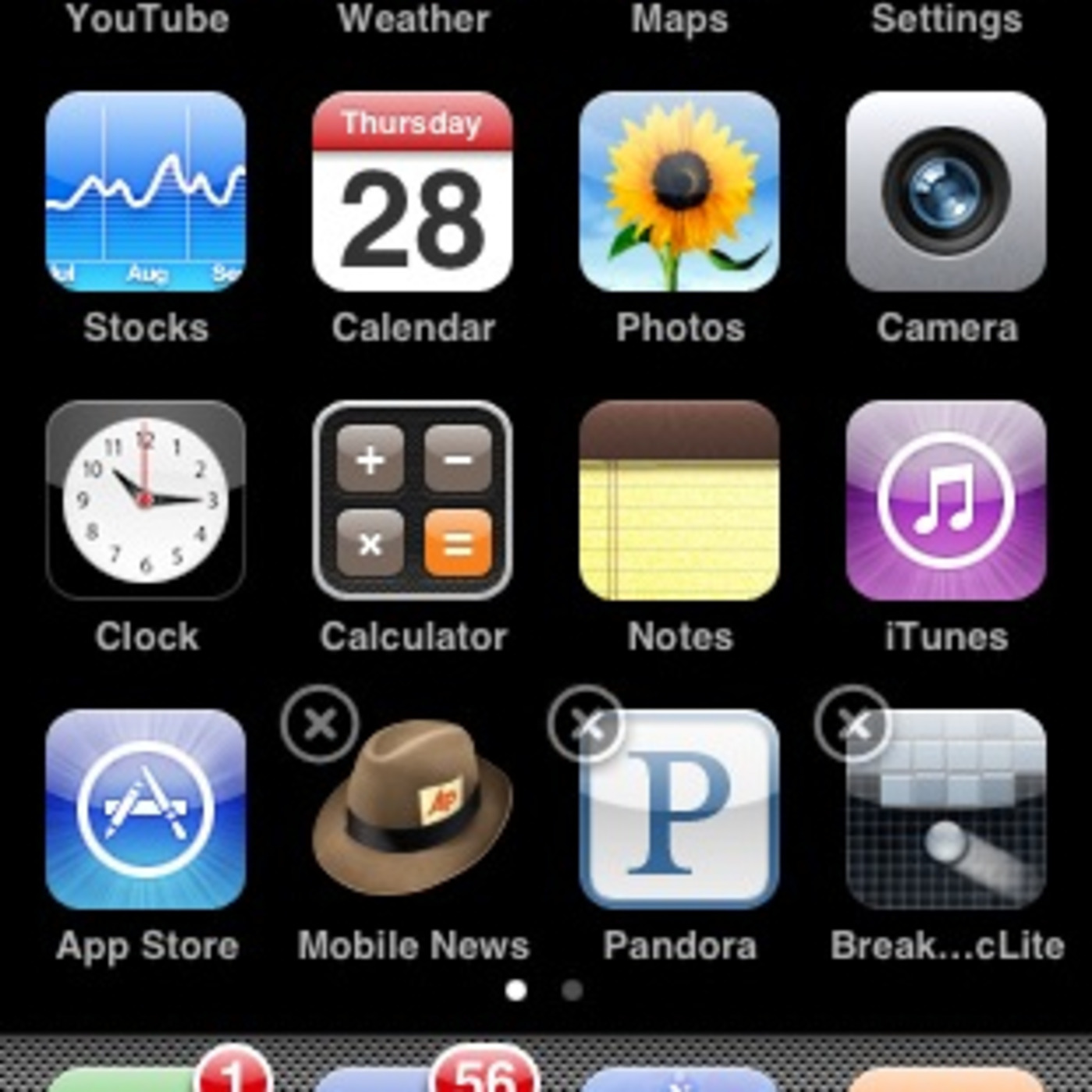
Task: Open the App Store
Action: click(146, 810)
